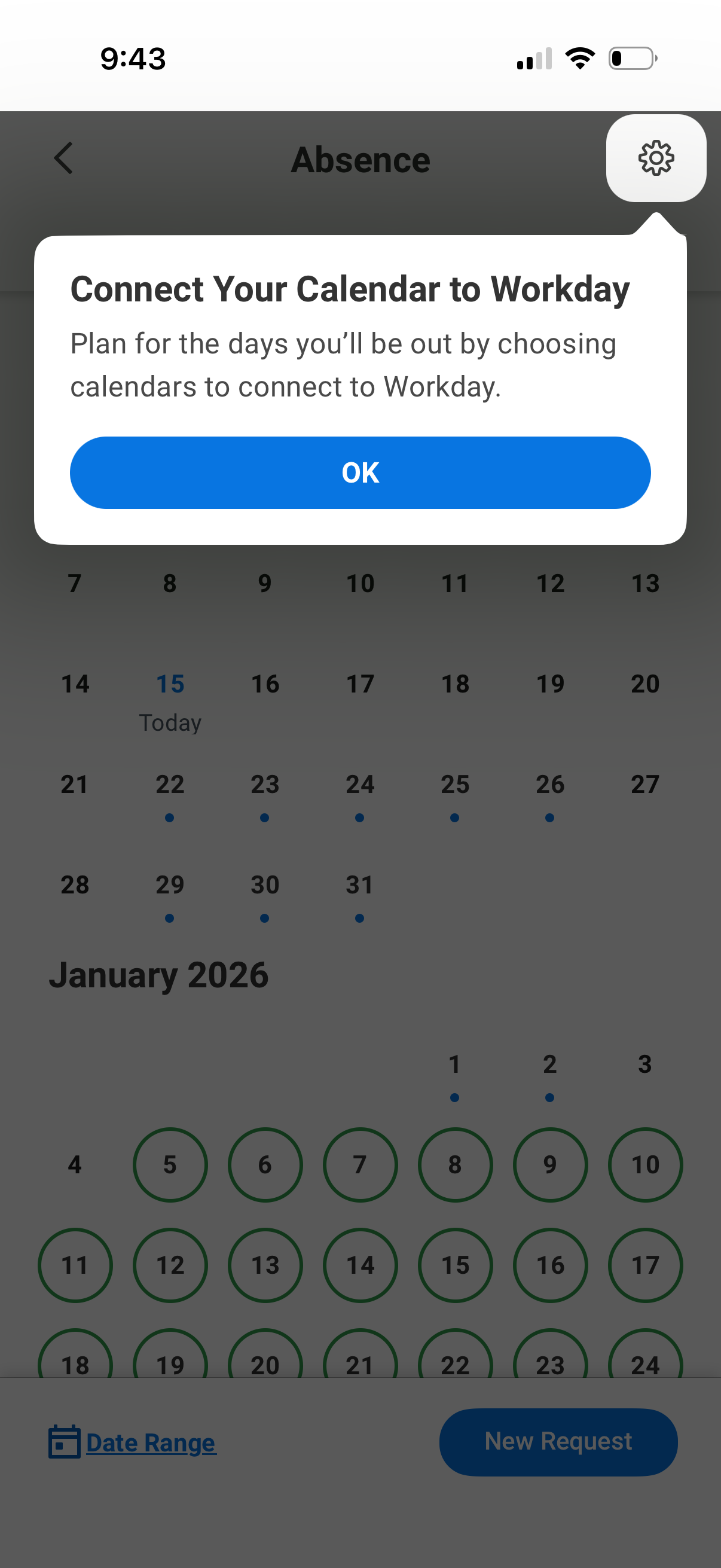721x1568 pixels.
Task: Tap the Wi-Fi indicator in status bar
Action: click(579, 57)
